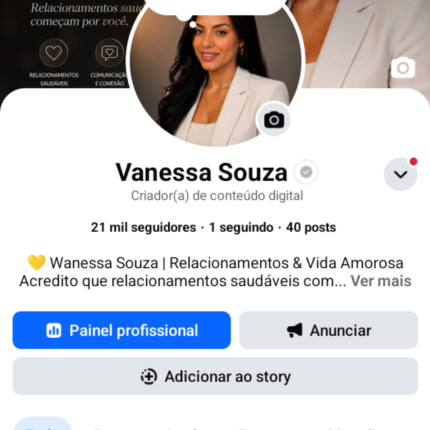The image size is (430, 430).
Task: Expand the bio with Ver mais
Action: pyautogui.click(x=381, y=281)
